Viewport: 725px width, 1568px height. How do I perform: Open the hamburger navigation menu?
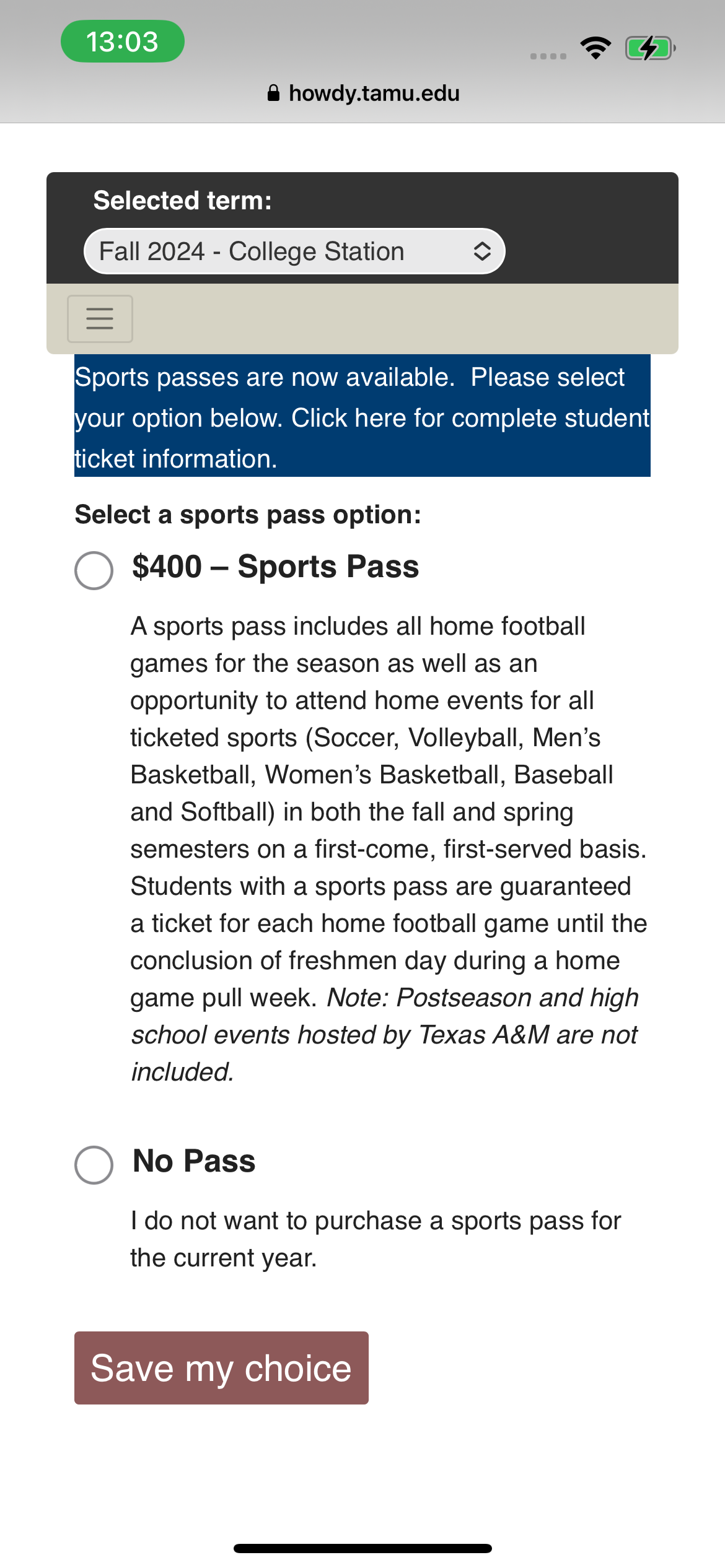(x=100, y=319)
